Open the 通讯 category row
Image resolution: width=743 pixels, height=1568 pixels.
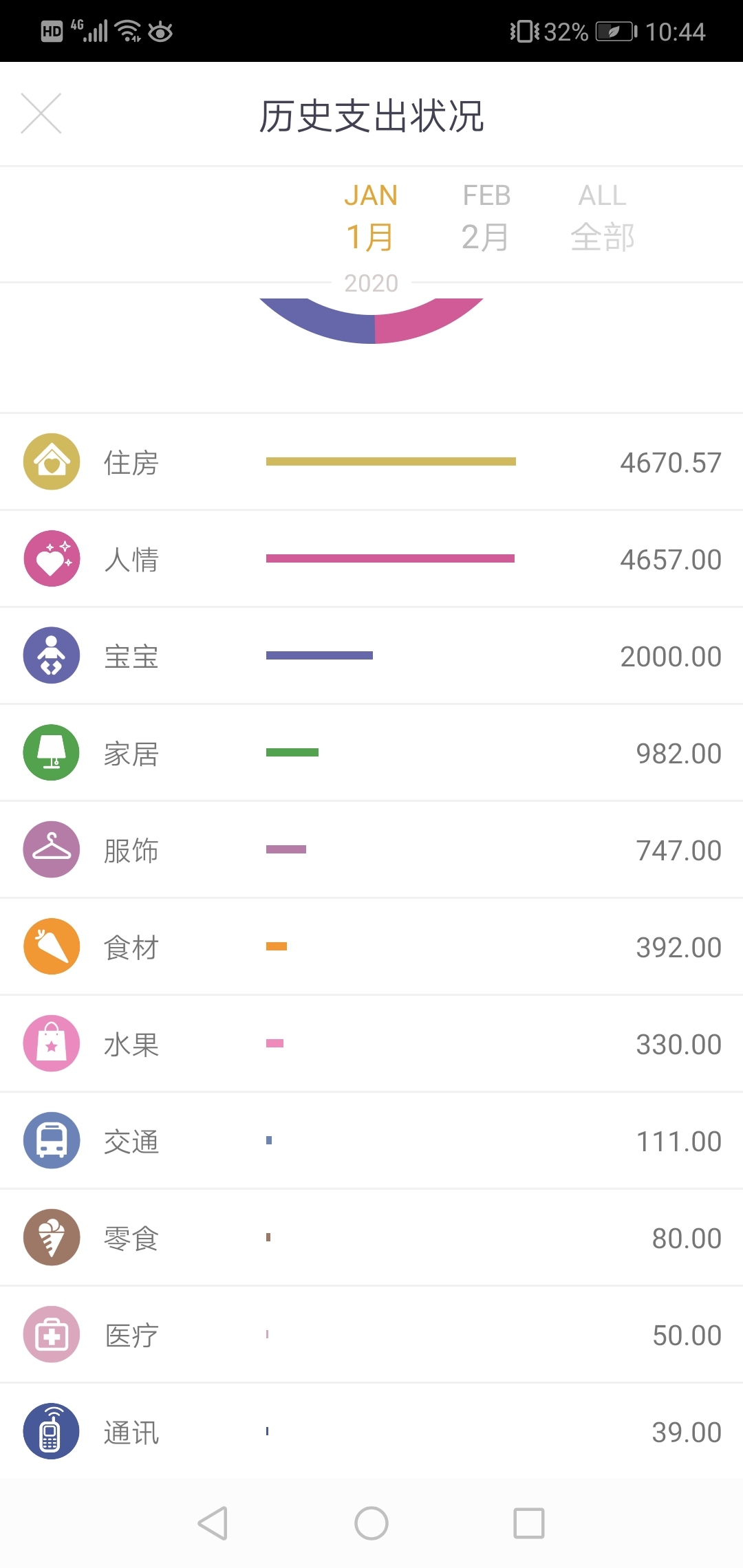[371, 1431]
